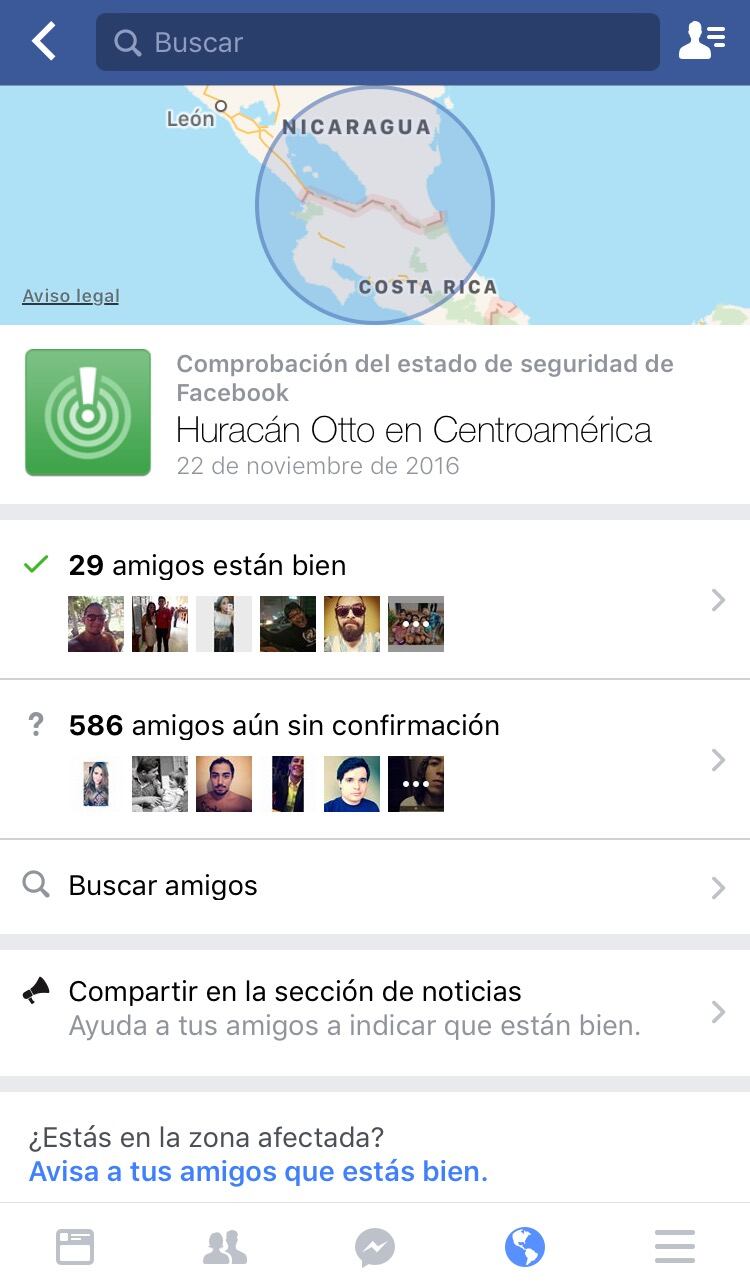Go back with the top-left arrow

coord(44,42)
